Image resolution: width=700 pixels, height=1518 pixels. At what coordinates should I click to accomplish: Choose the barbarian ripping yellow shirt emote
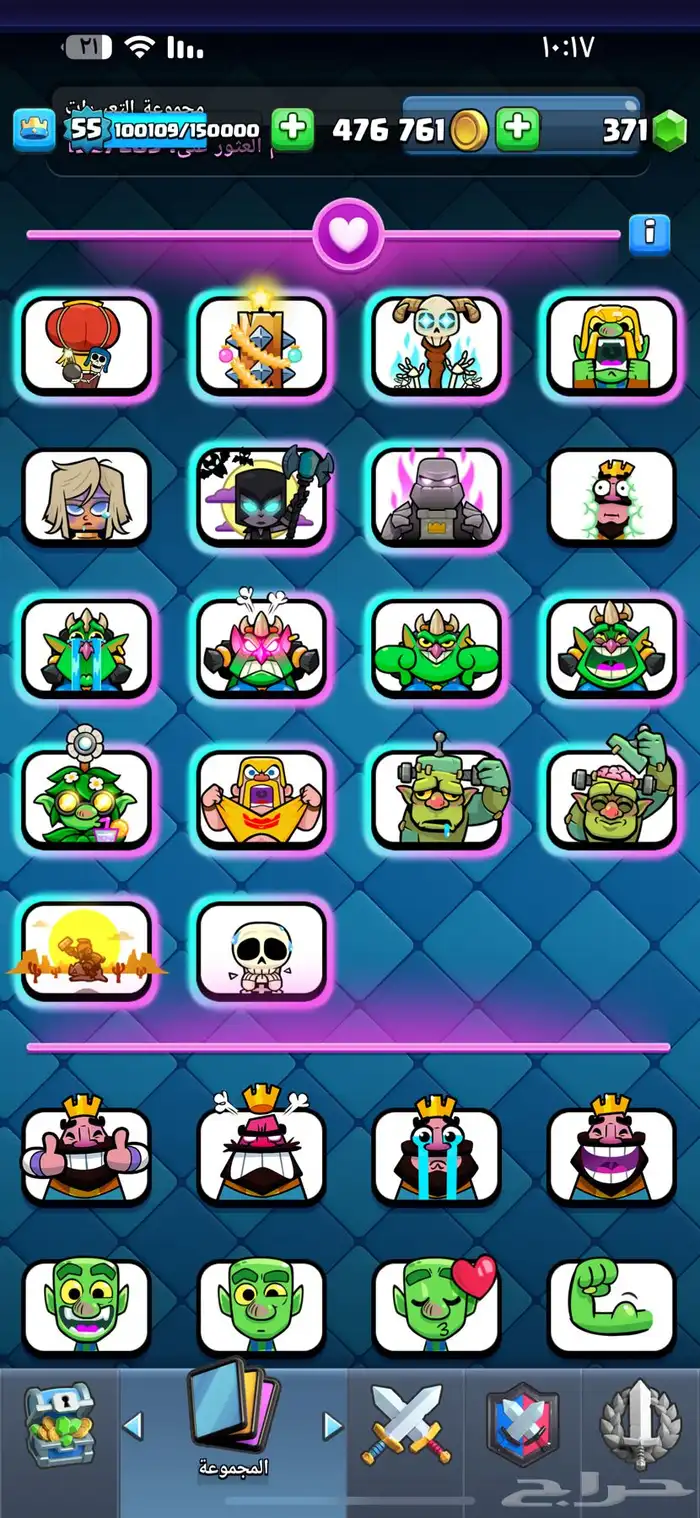262,799
